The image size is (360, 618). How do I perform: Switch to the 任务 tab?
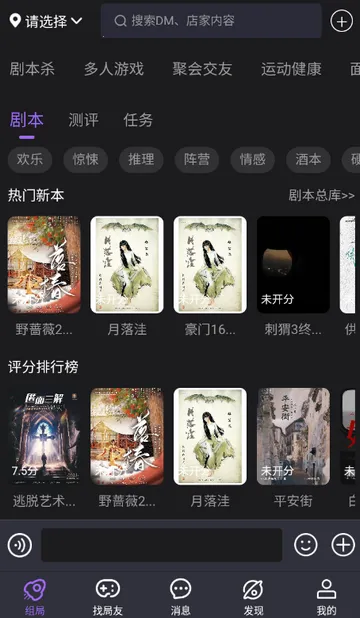tap(138, 120)
